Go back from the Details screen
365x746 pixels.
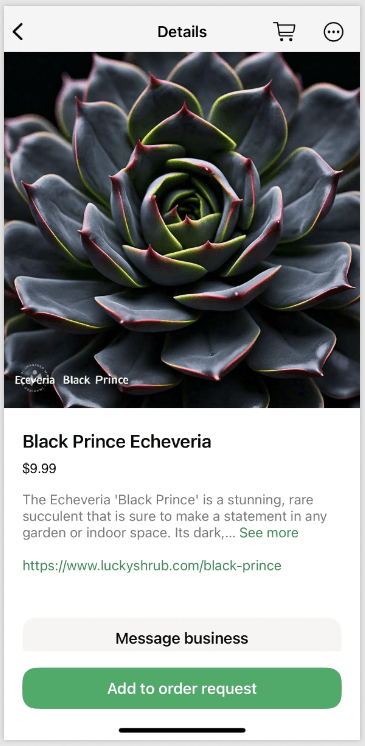pos(18,32)
